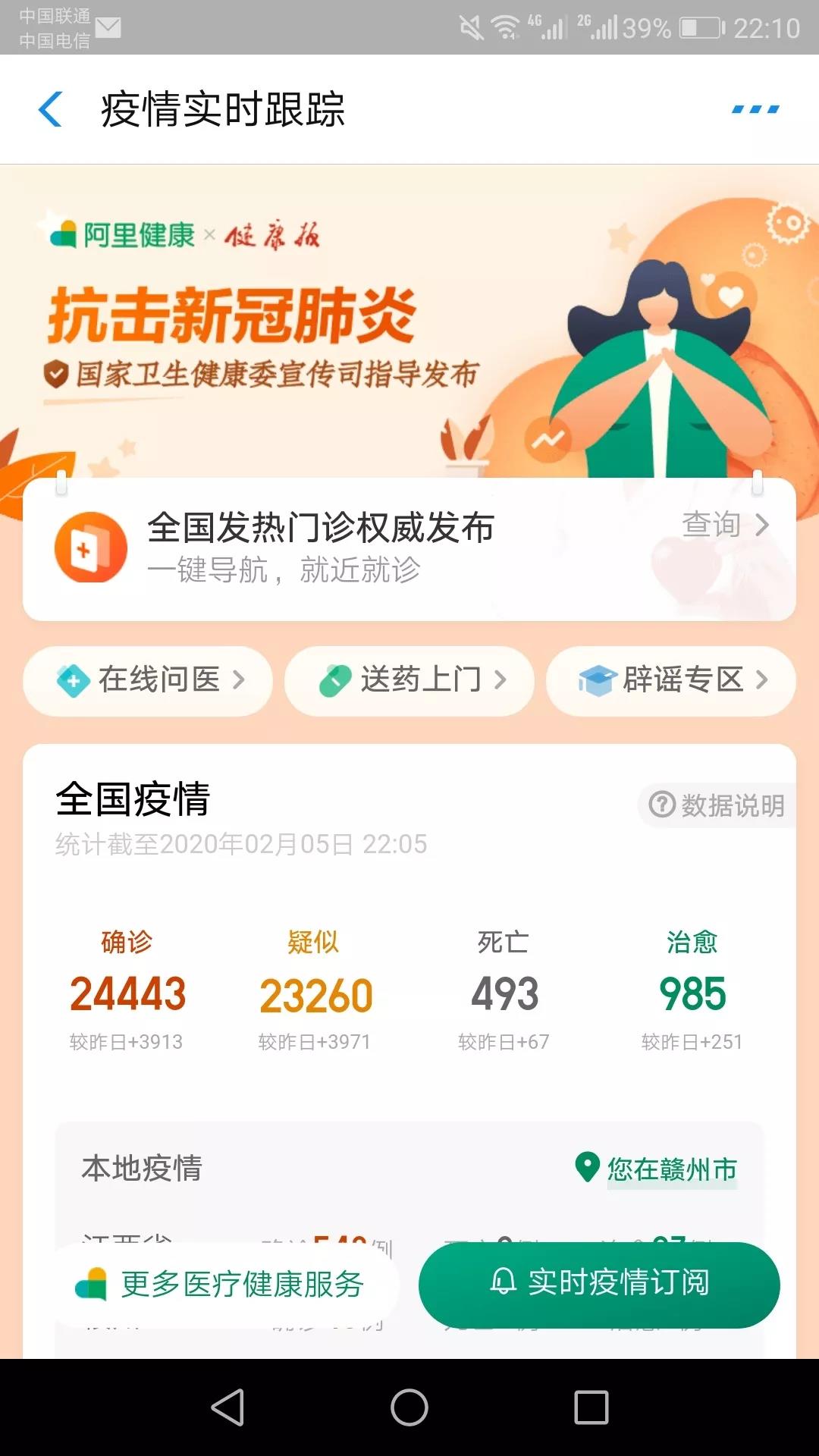Tap system home button
This screenshot has width=819, height=1456.
click(409, 1407)
